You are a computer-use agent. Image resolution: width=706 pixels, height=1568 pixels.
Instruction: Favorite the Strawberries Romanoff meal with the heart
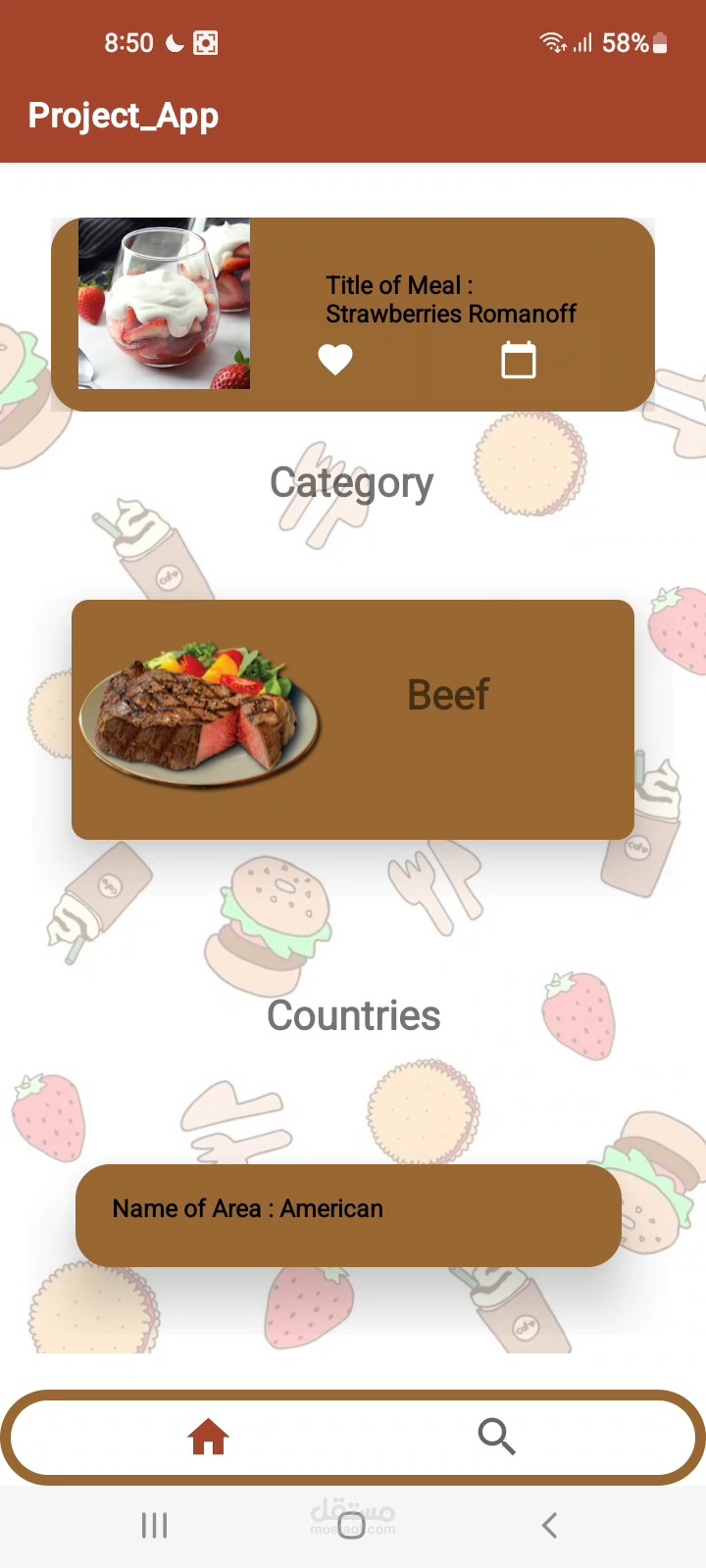[x=335, y=360]
